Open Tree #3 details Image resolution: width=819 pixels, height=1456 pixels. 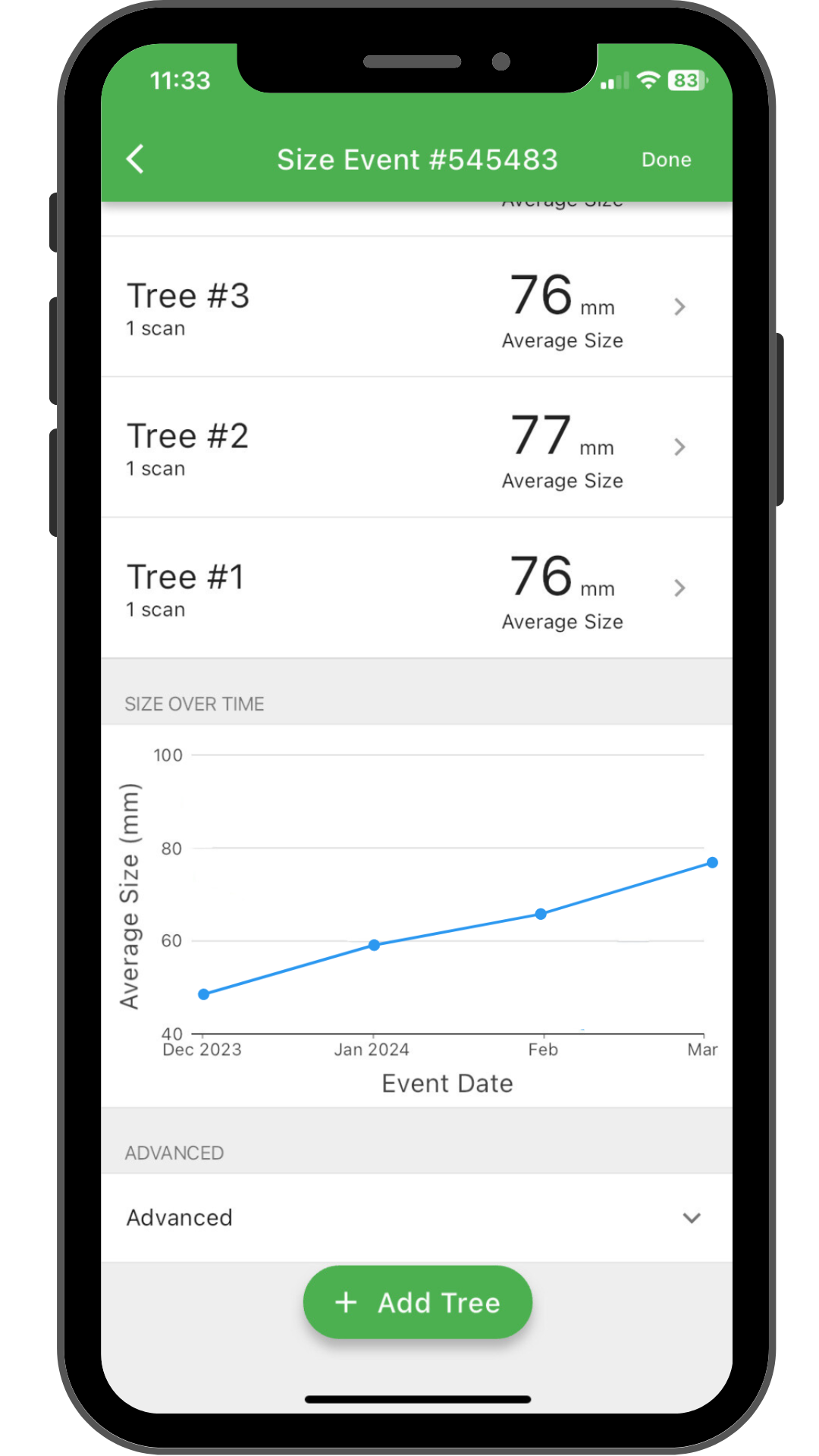click(416, 307)
